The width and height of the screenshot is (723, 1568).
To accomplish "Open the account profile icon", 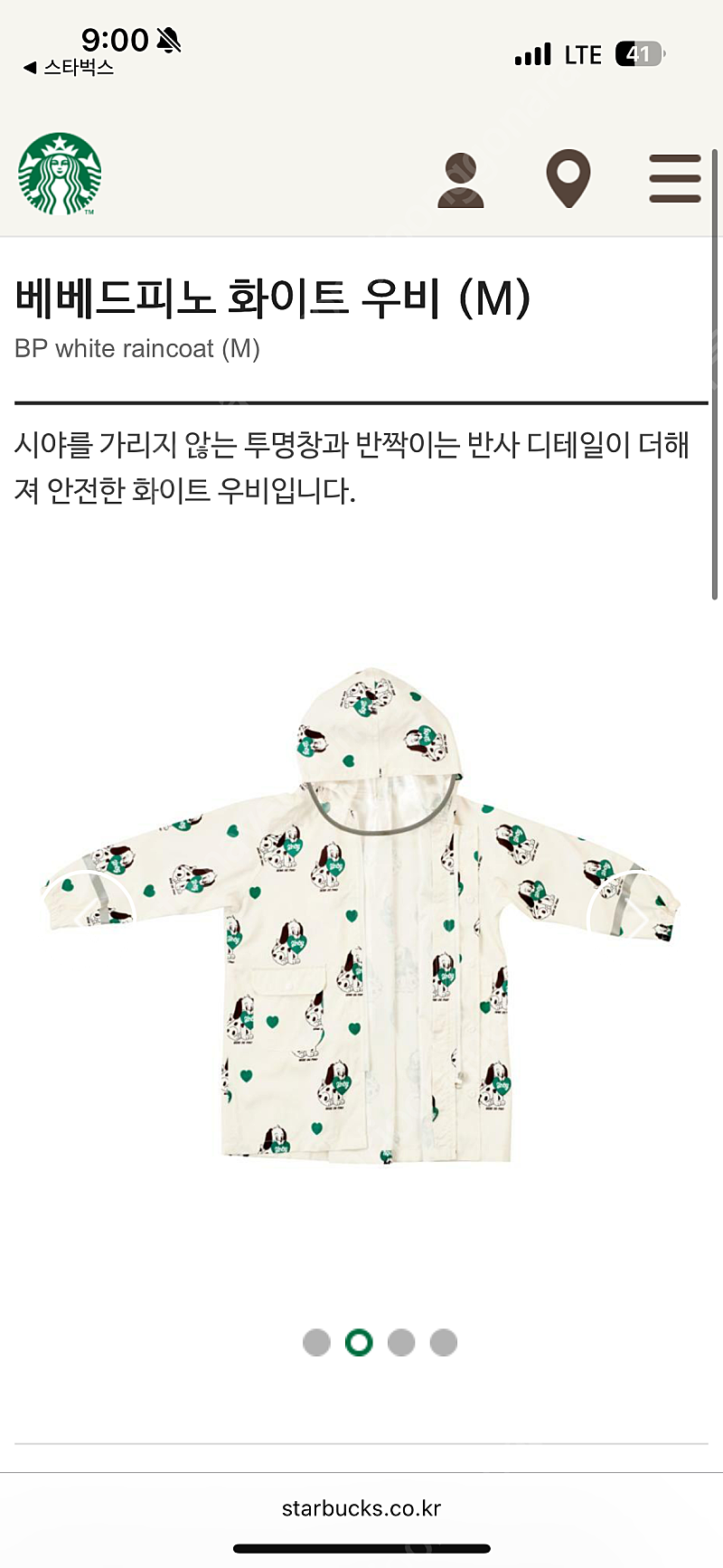I will [x=461, y=180].
